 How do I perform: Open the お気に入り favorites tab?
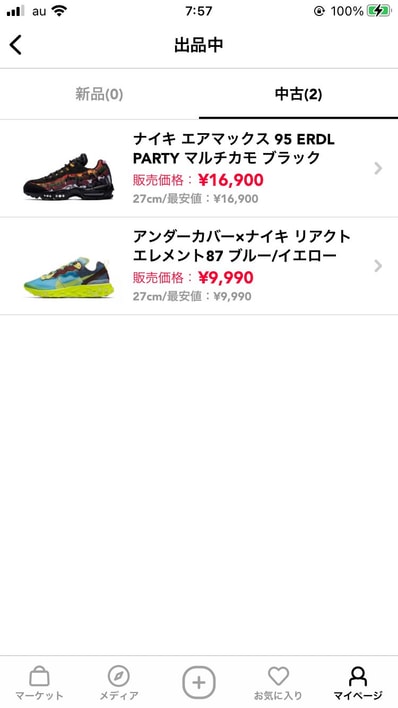278,683
